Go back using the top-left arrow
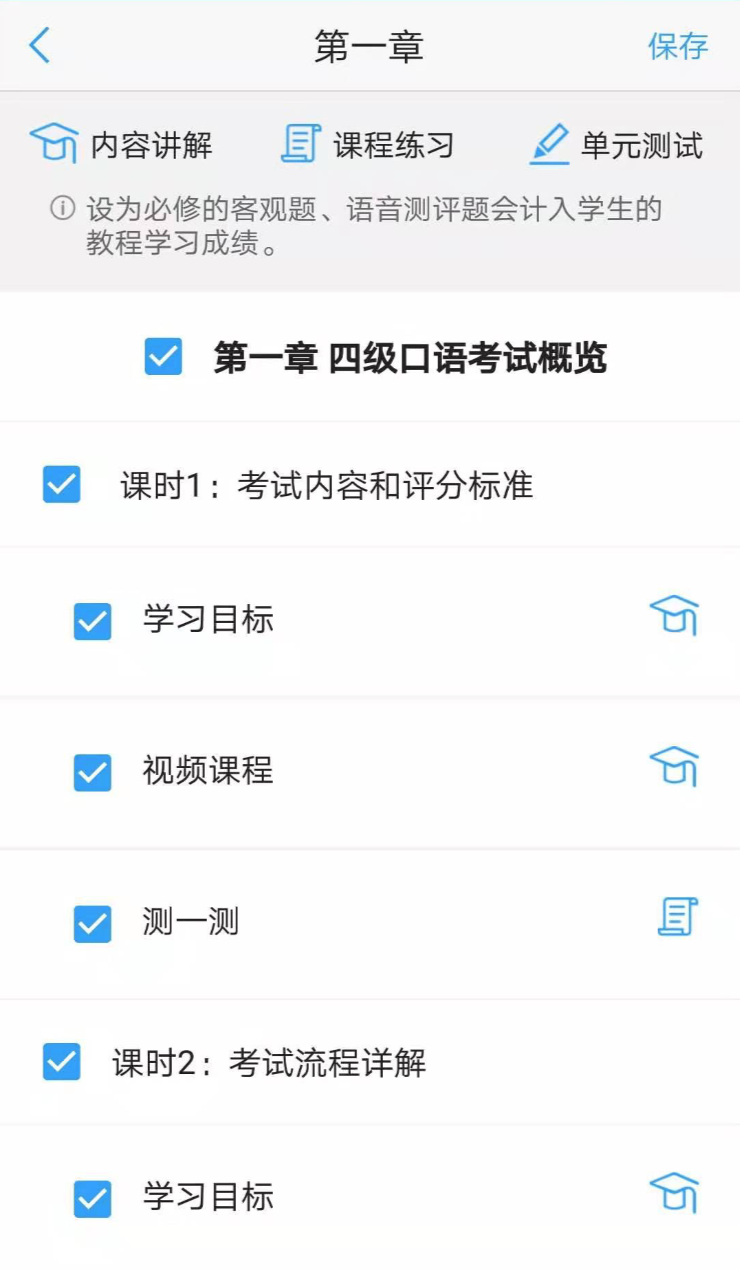Image resolution: width=740 pixels, height=1270 pixels. (x=39, y=46)
